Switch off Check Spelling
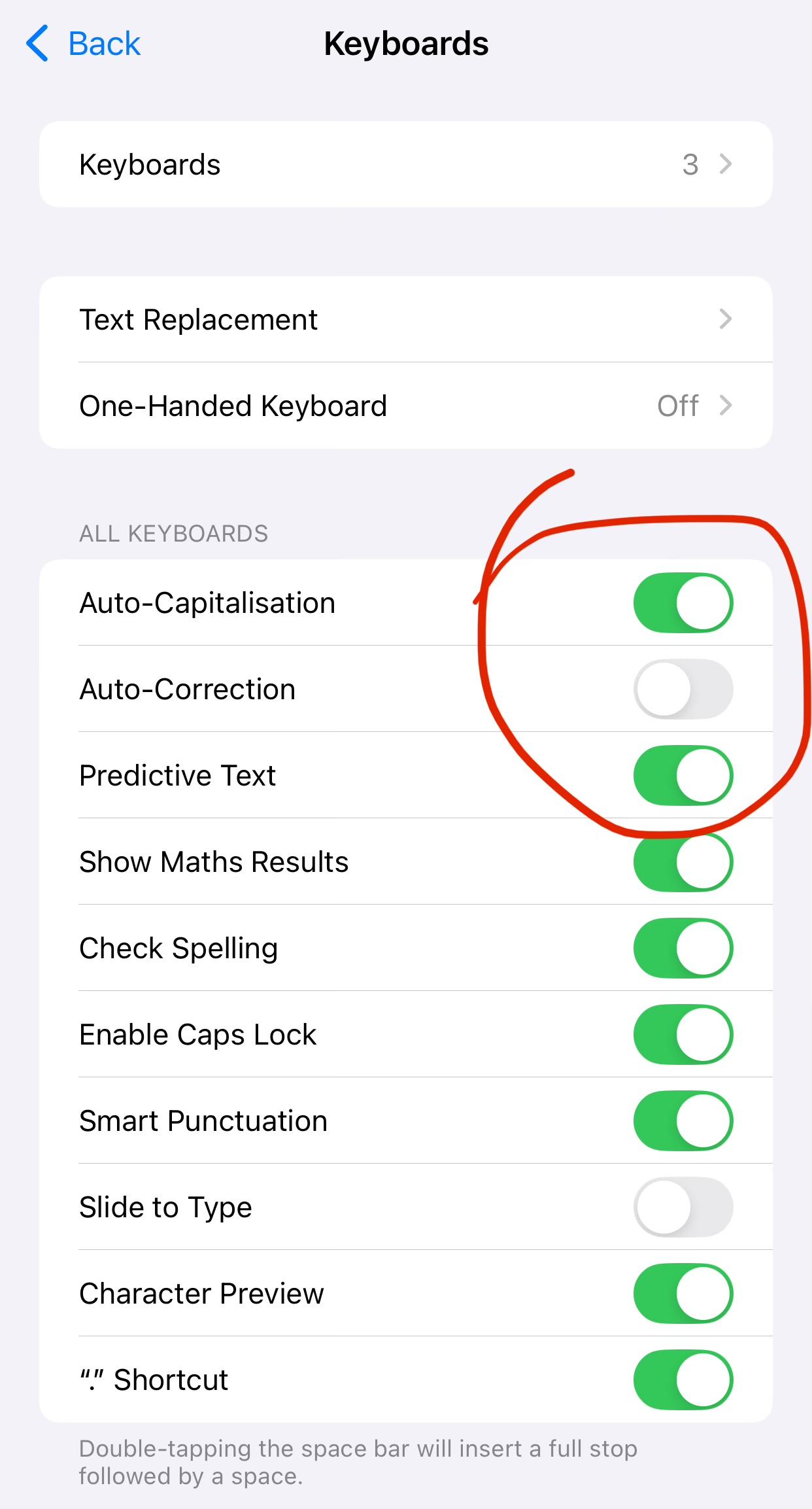Viewport: 812px width, 1509px height. [683, 948]
